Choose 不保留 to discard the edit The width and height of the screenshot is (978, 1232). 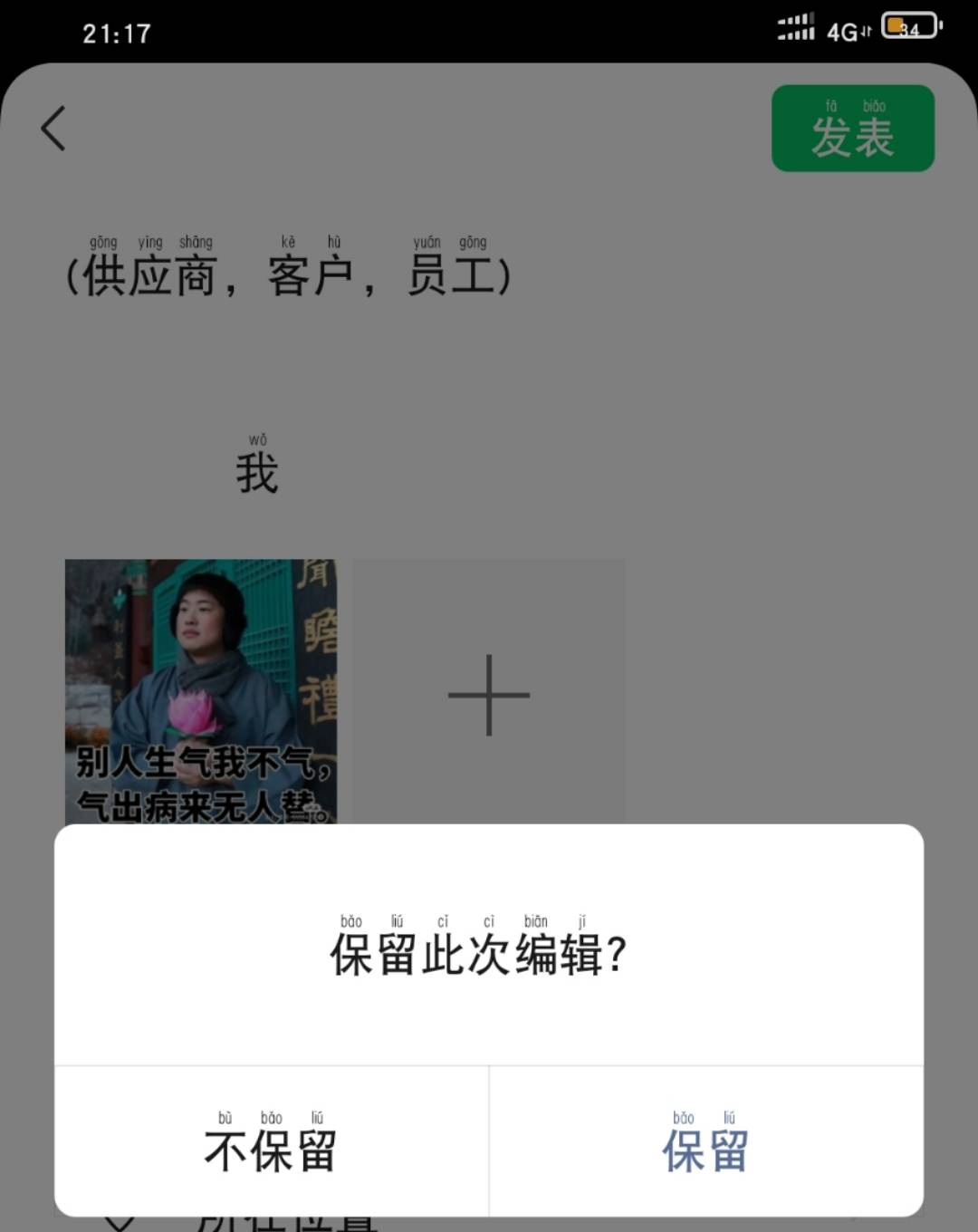click(x=272, y=1150)
